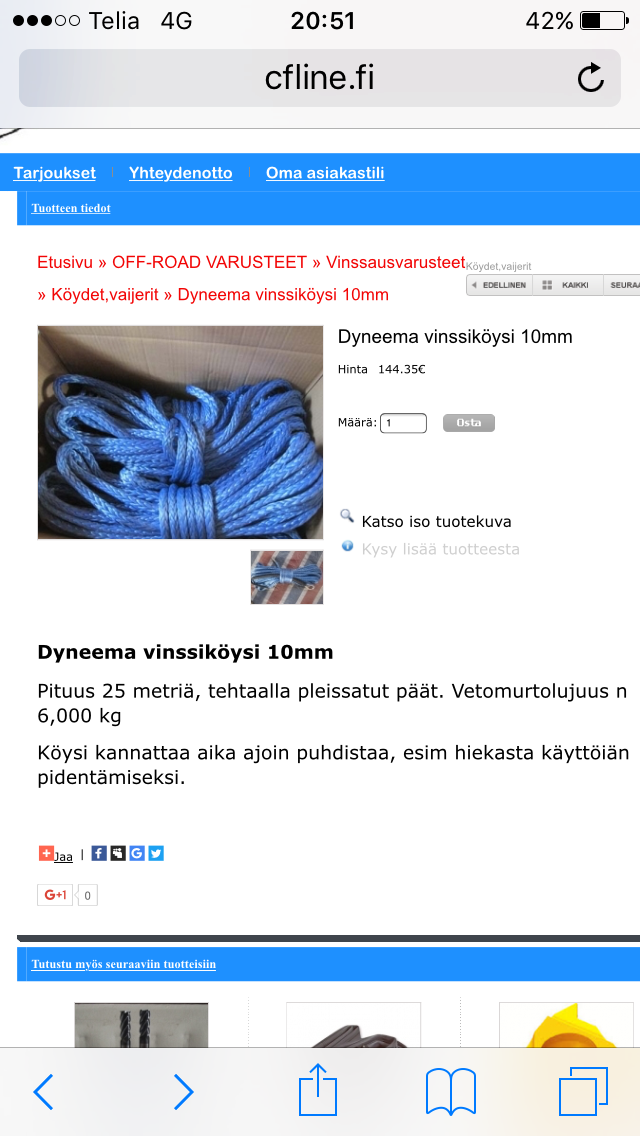
Task: Open Safari's share sheet
Action: pos(318,1090)
